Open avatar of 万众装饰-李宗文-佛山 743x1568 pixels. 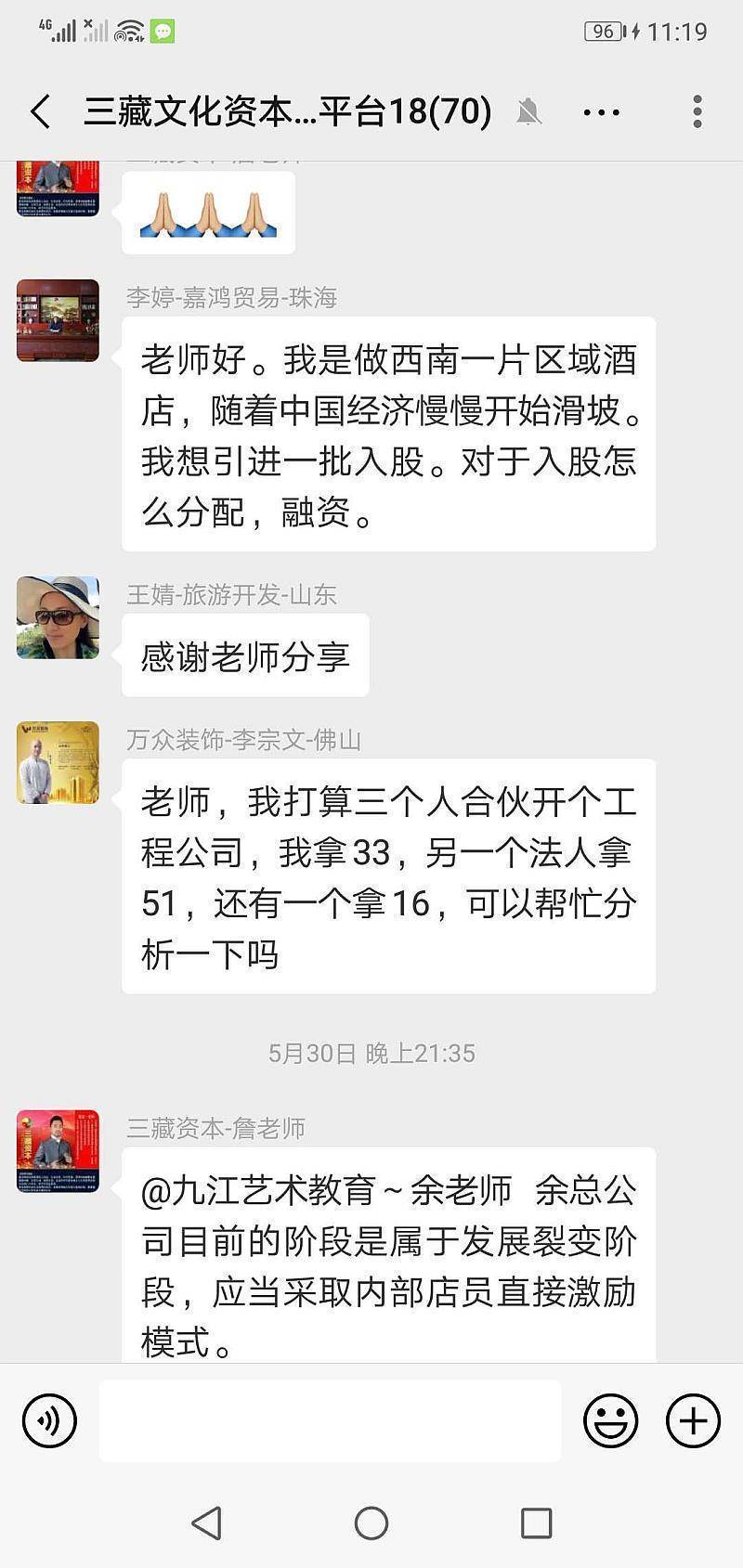(58, 763)
